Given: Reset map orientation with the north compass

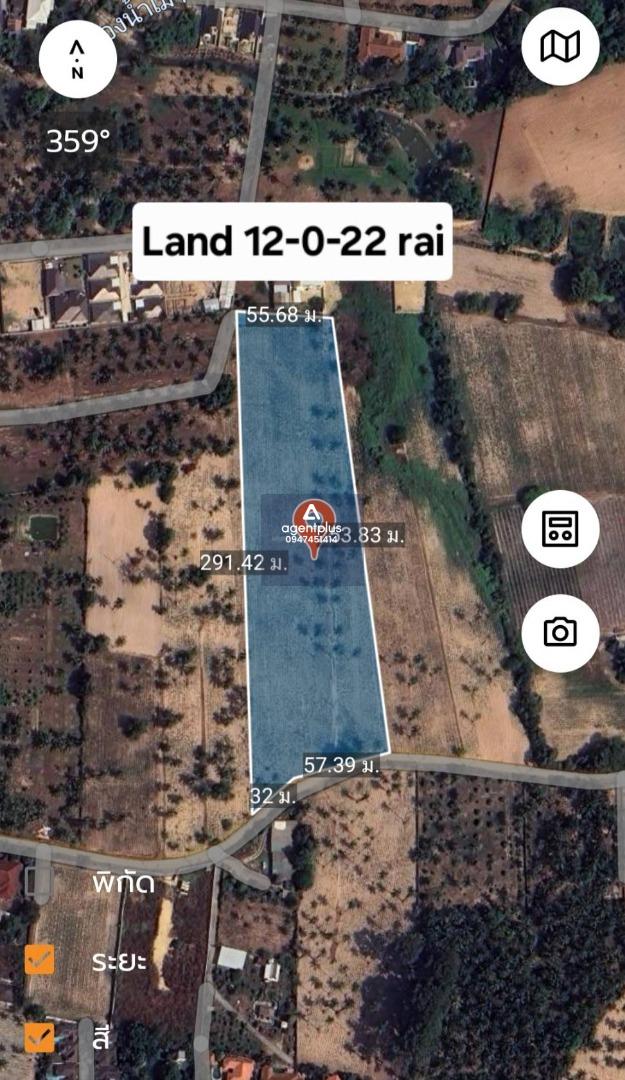Looking at the screenshot, I should [x=78, y=59].
